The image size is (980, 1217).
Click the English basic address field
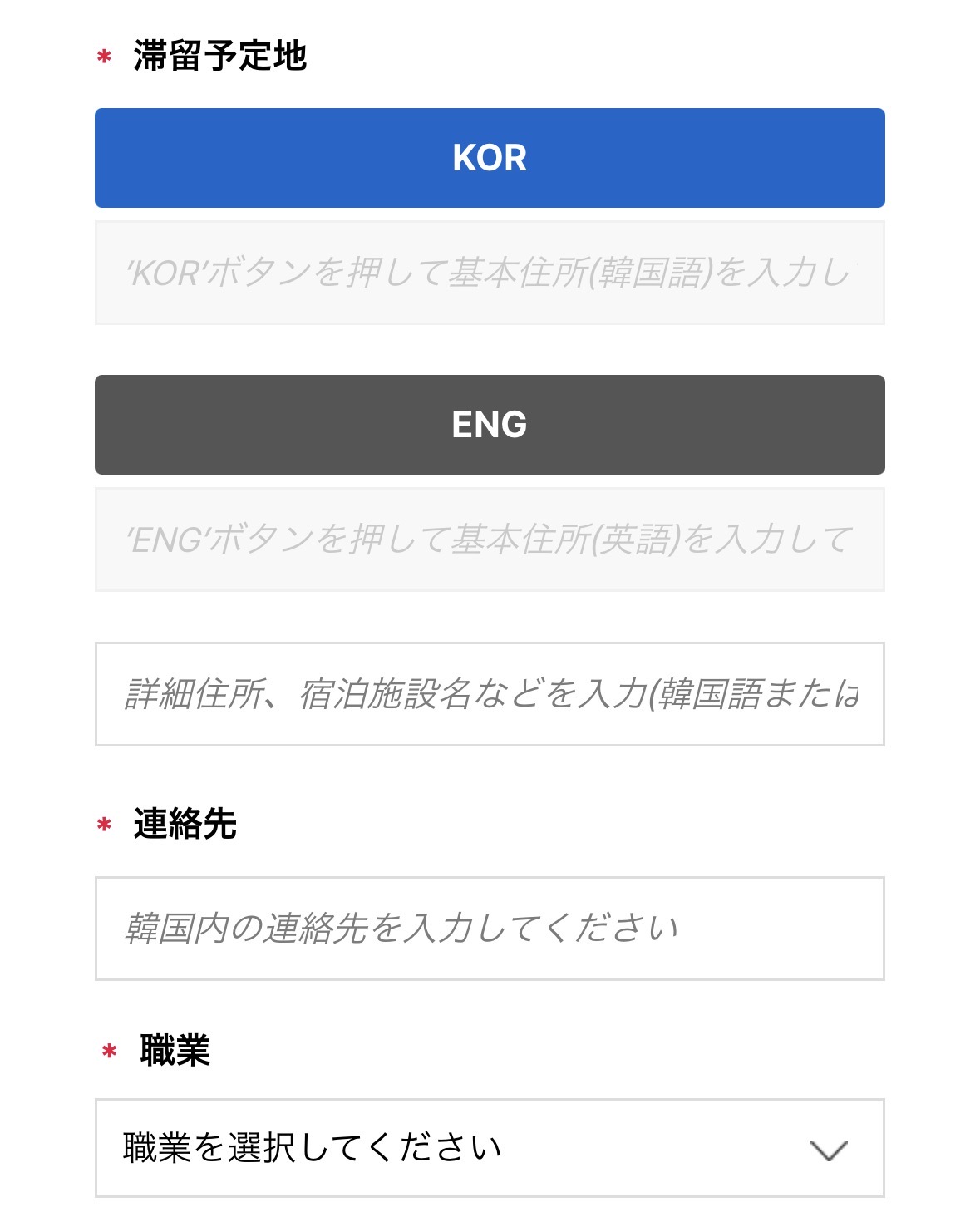click(x=490, y=538)
